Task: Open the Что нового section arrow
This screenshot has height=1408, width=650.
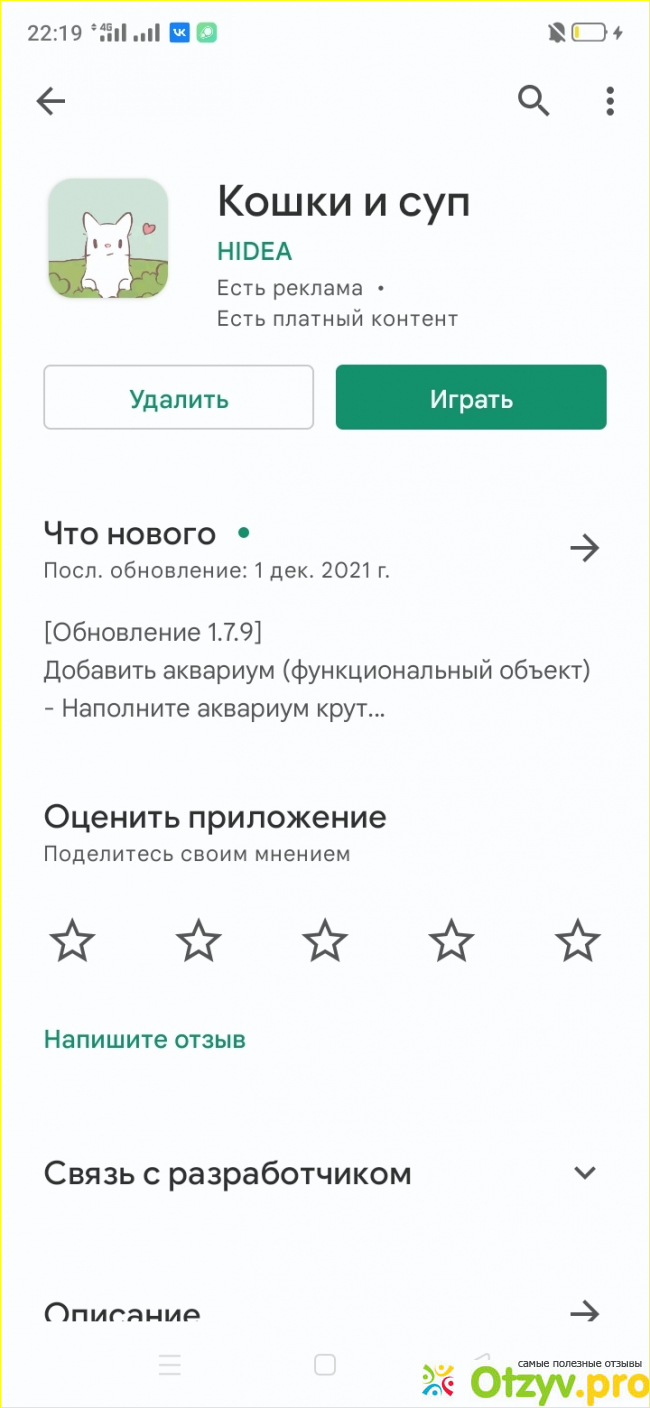Action: tap(584, 547)
